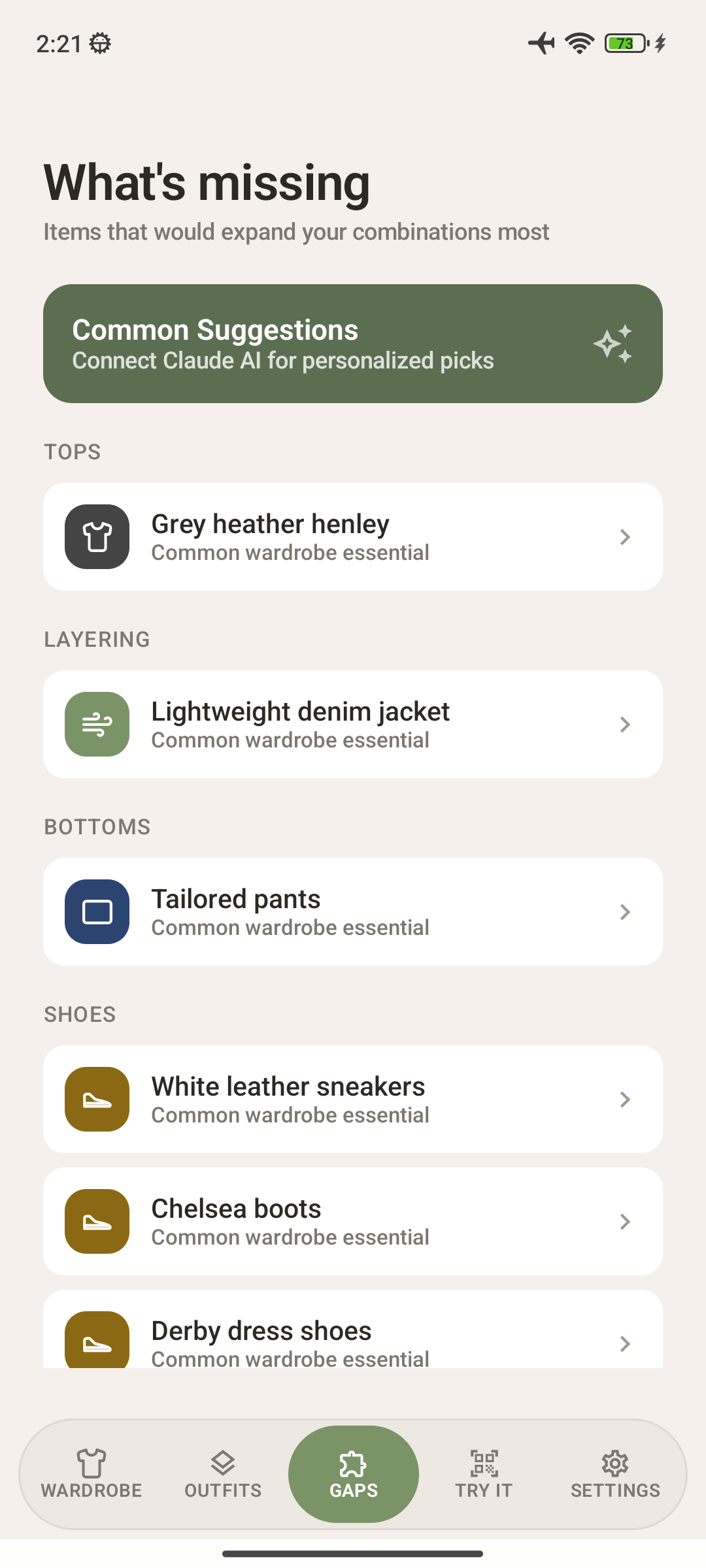
Task: Tap the Chelsea boots row
Action: tap(353, 1222)
